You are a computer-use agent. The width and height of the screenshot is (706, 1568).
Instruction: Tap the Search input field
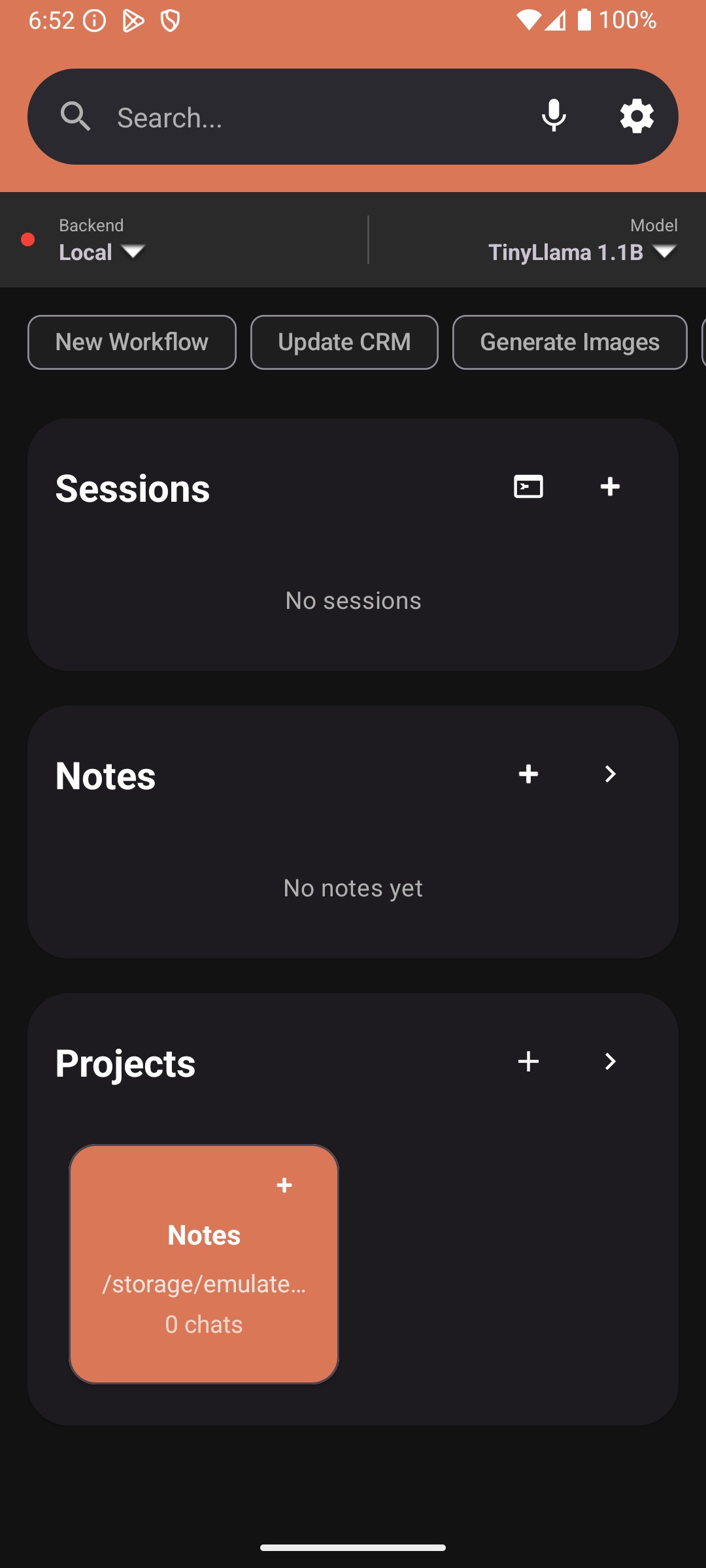coord(294,116)
